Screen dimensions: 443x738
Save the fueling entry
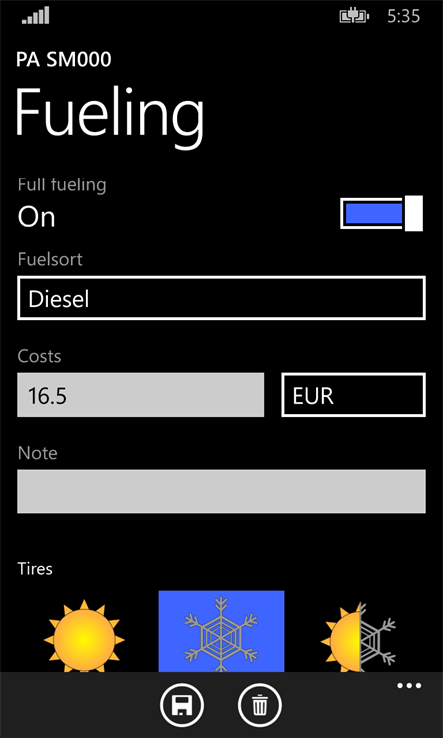[x=182, y=706]
